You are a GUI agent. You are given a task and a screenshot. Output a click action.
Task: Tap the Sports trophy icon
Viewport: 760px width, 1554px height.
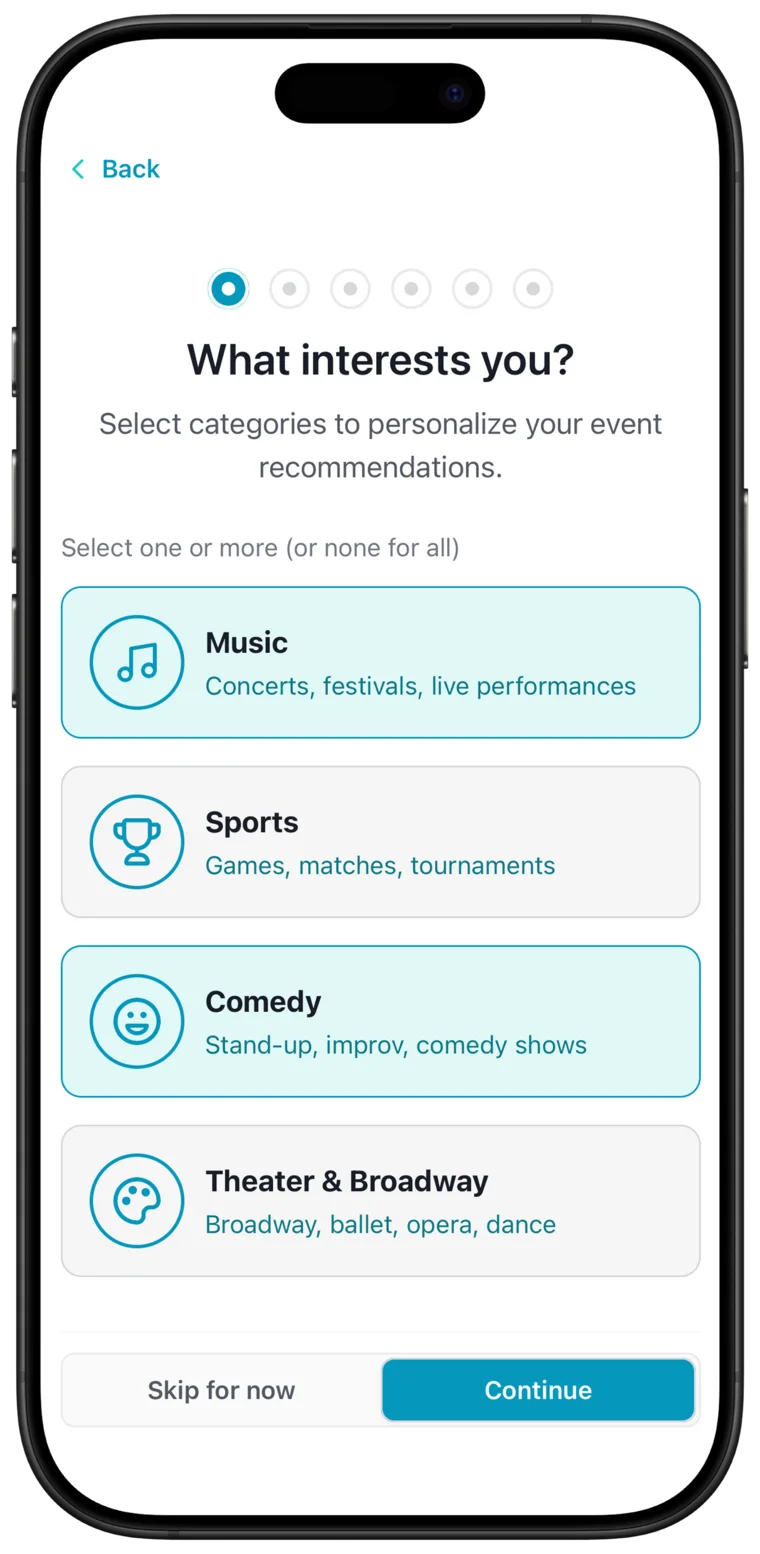click(x=137, y=841)
